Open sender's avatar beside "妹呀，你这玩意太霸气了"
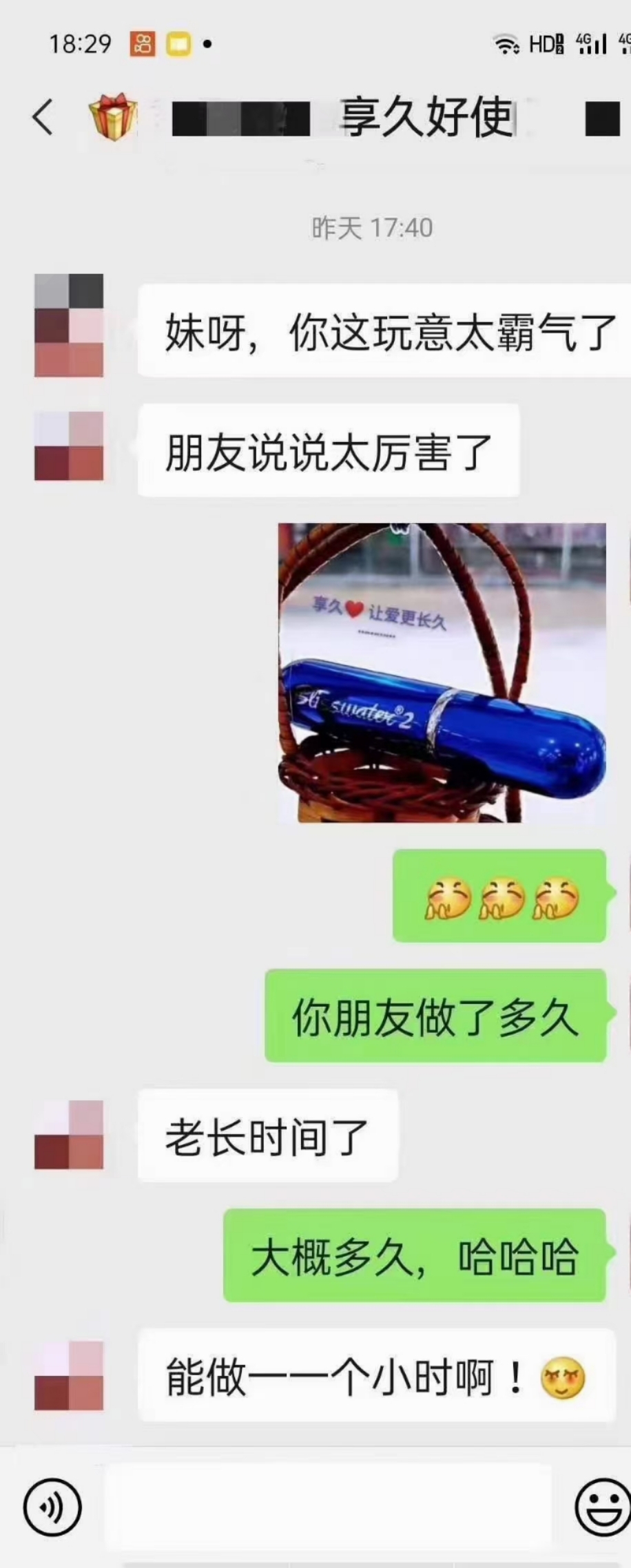 pos(69,326)
